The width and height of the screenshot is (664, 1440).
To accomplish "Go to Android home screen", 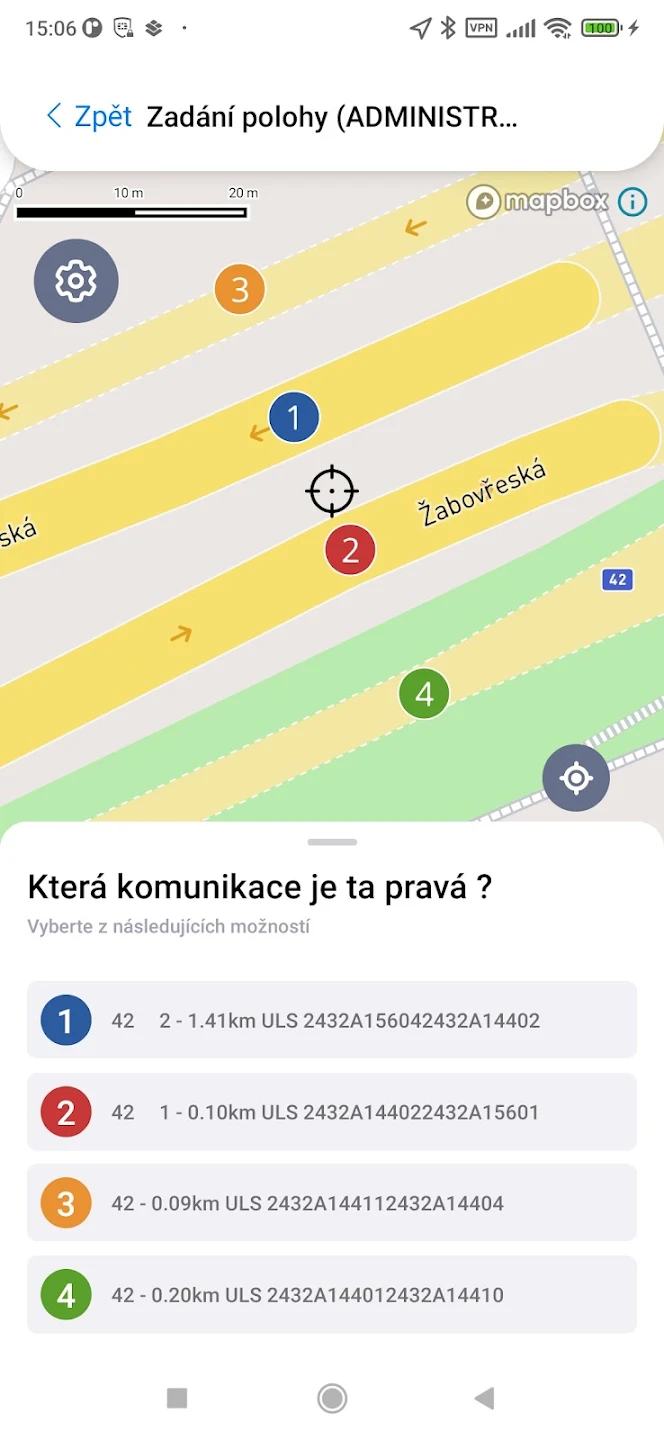I will [332, 1398].
